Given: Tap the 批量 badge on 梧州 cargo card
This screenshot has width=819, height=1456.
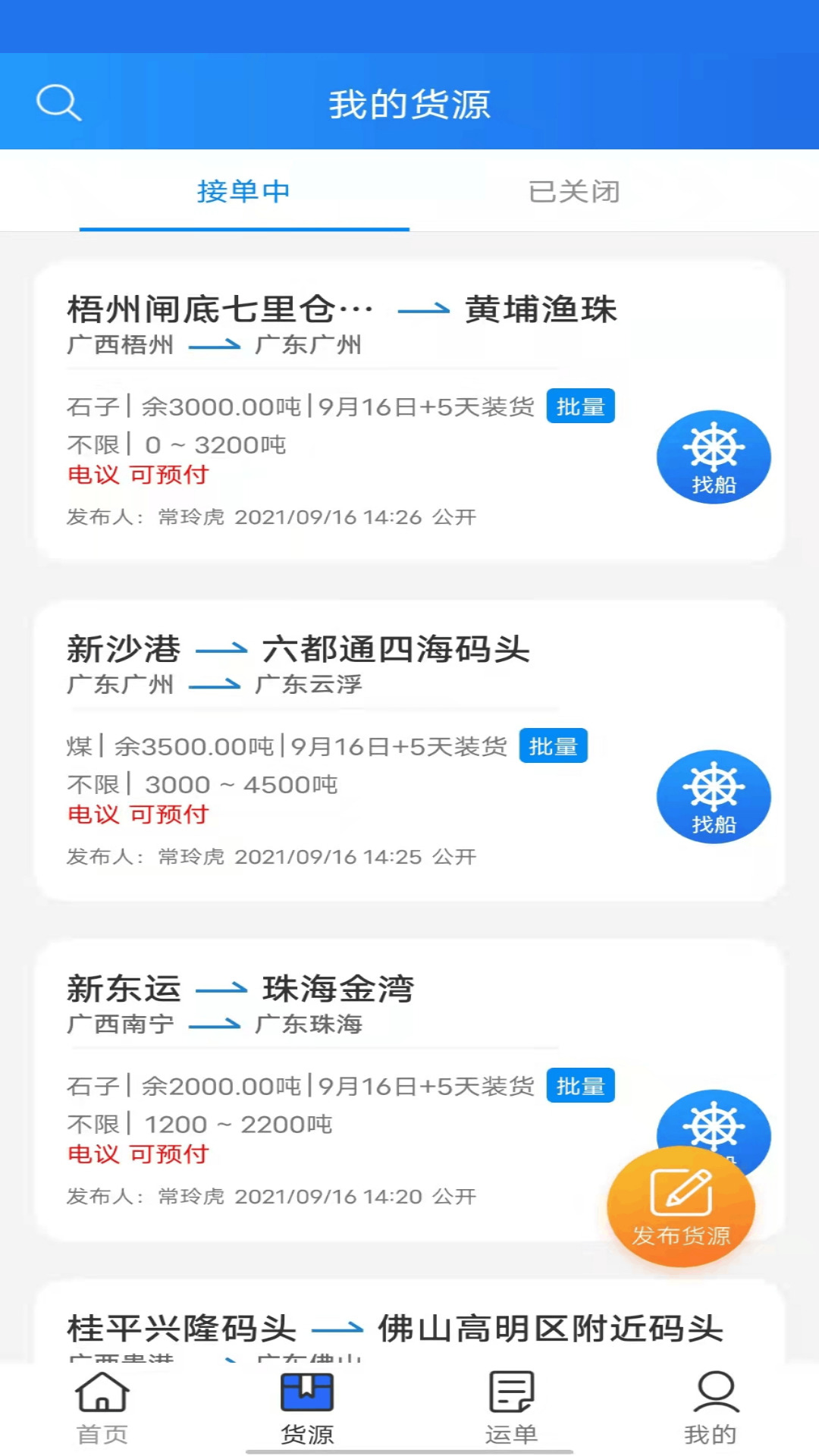Looking at the screenshot, I should (x=580, y=406).
